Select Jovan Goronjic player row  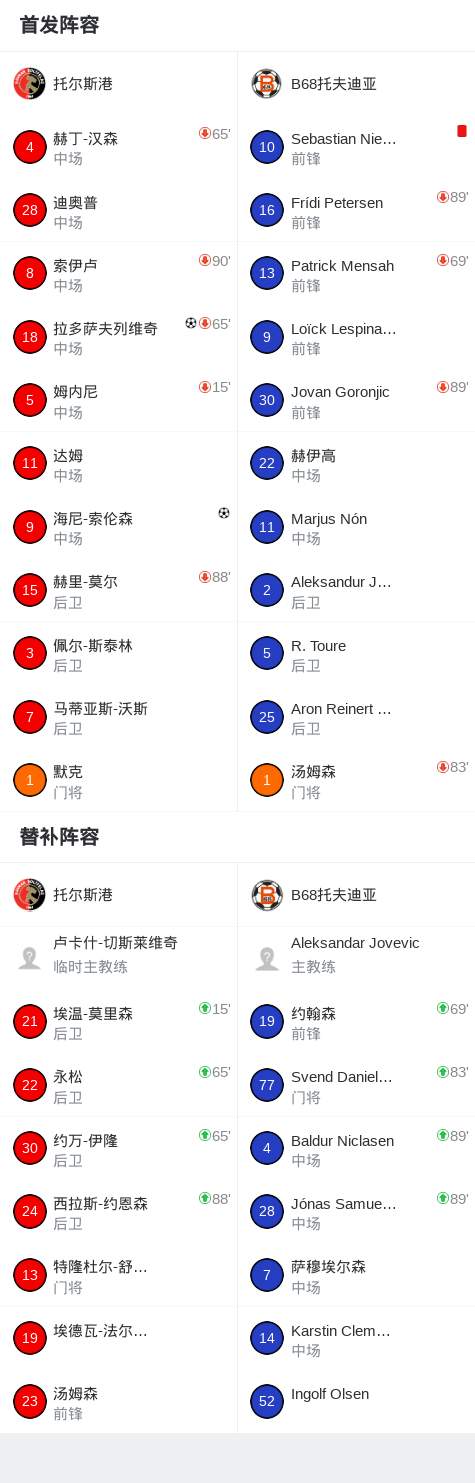(x=356, y=400)
